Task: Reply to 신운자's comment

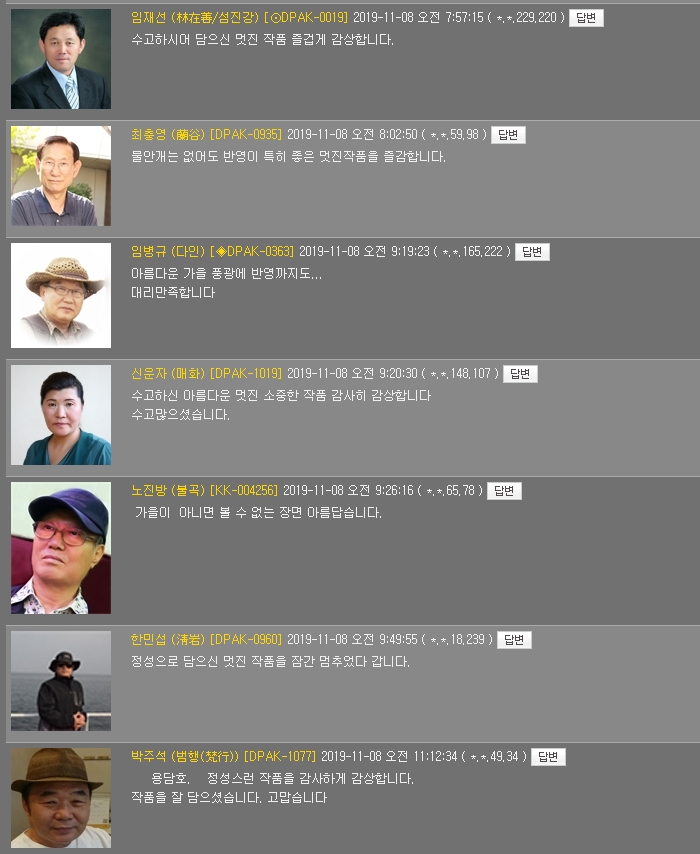Action: [x=520, y=374]
